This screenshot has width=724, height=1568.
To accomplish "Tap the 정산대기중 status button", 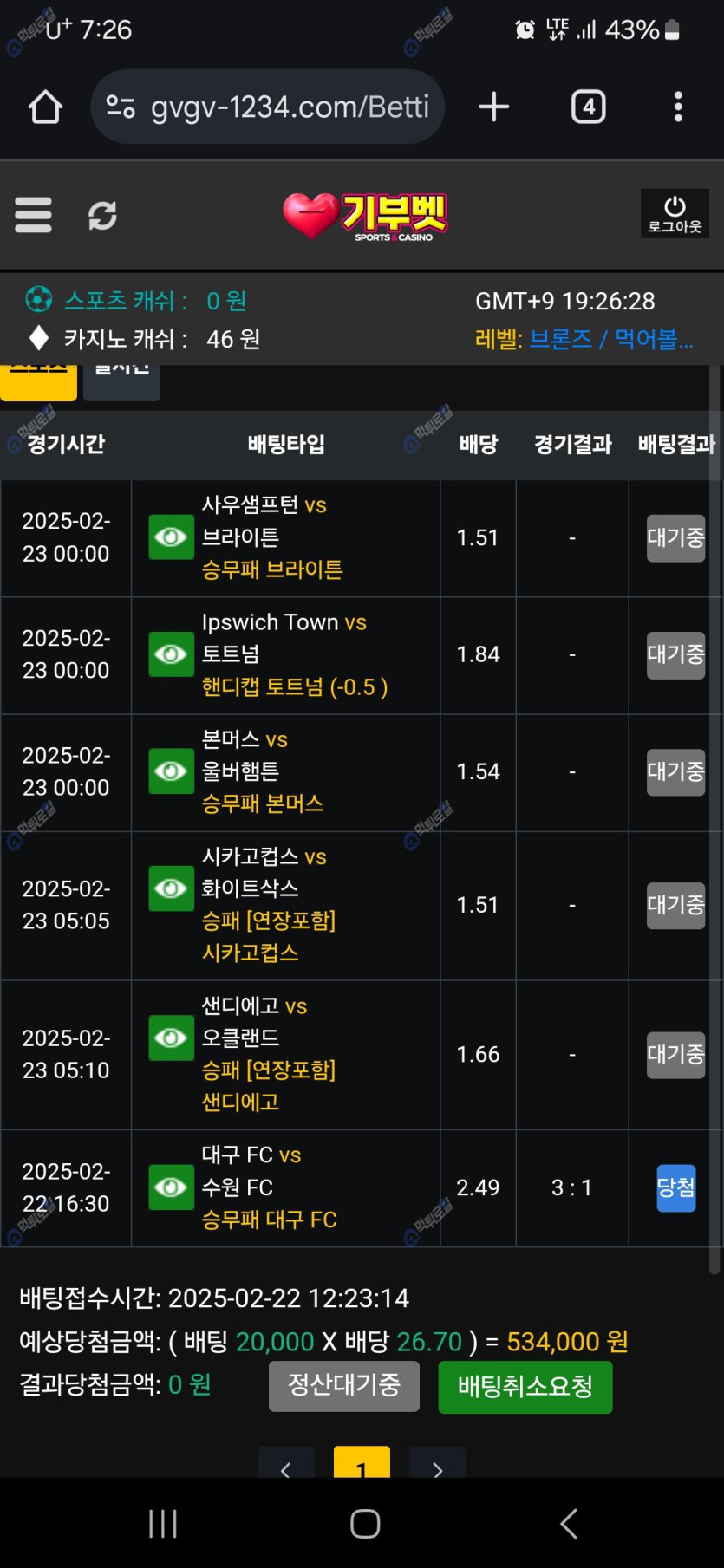I will point(344,1385).
